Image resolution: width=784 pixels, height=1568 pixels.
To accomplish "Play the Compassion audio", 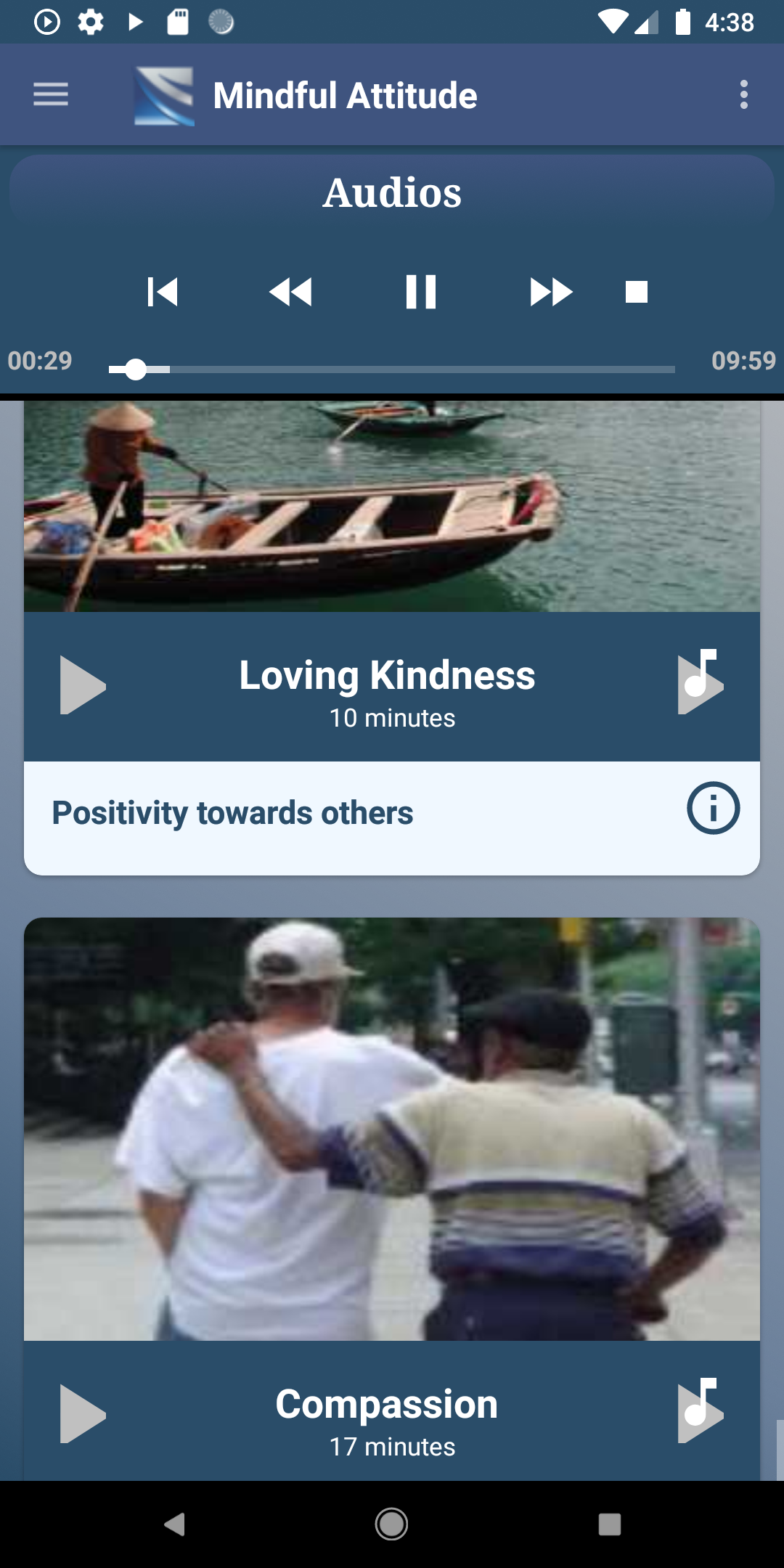I will tap(82, 1414).
